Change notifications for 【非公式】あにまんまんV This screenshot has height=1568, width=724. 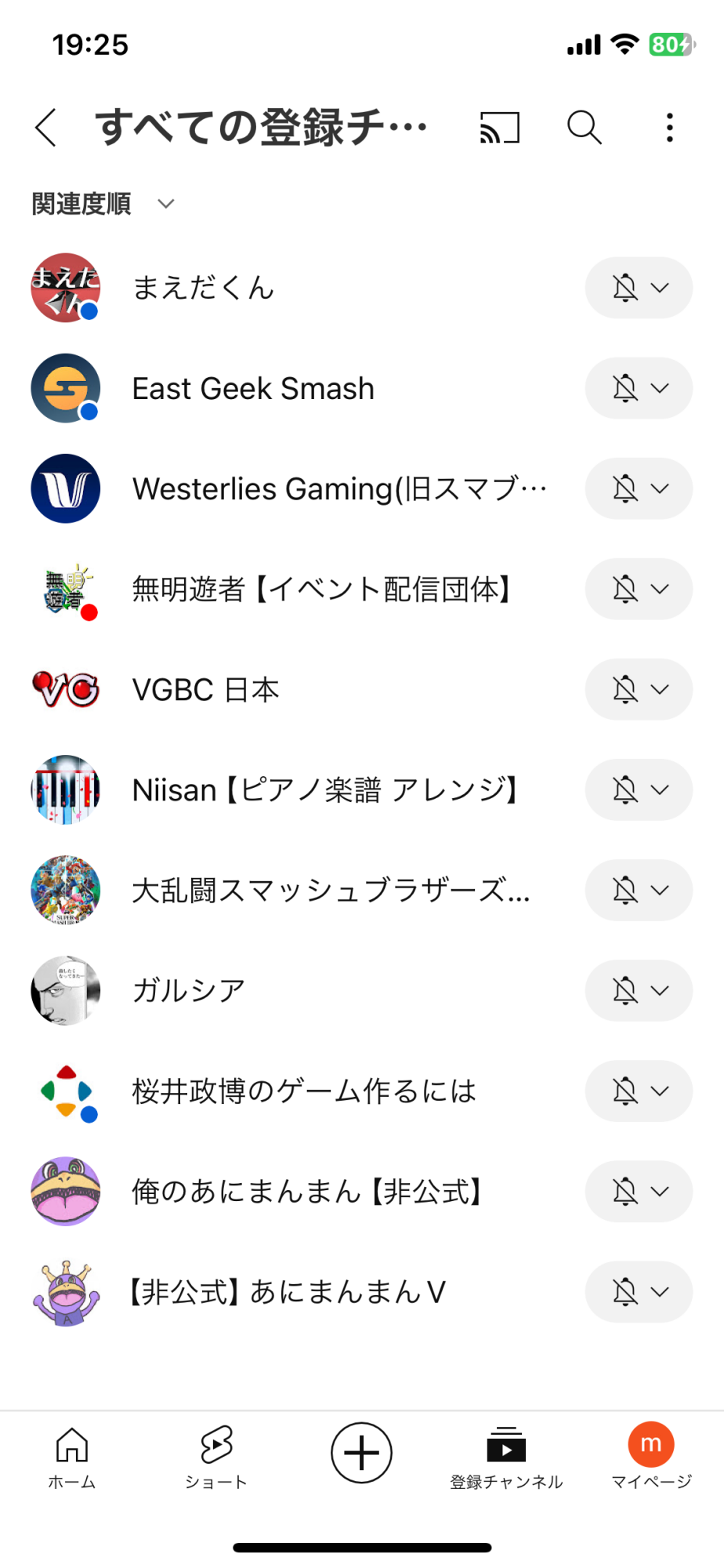(x=638, y=1291)
